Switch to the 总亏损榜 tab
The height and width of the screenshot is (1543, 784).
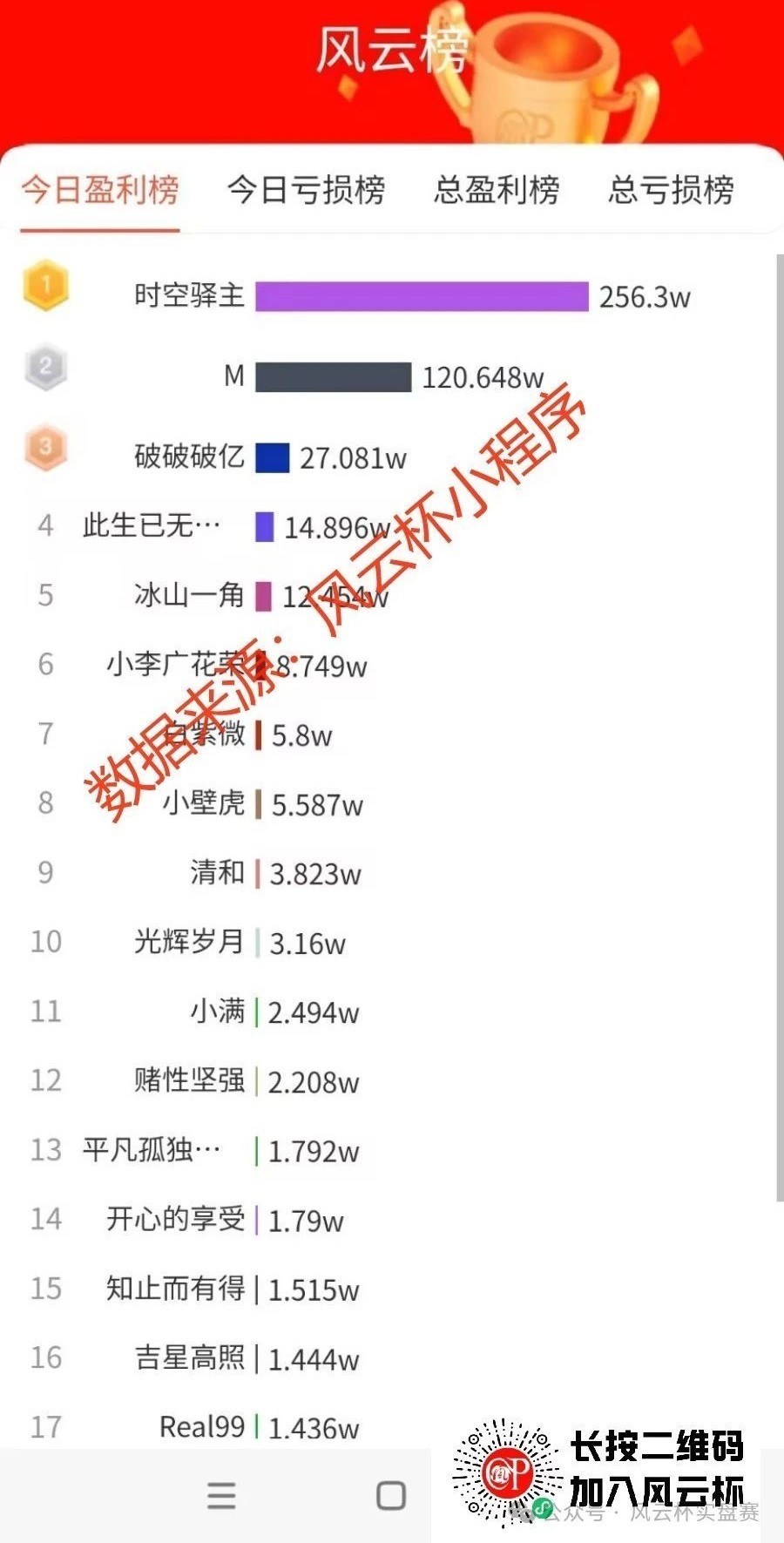tap(671, 190)
